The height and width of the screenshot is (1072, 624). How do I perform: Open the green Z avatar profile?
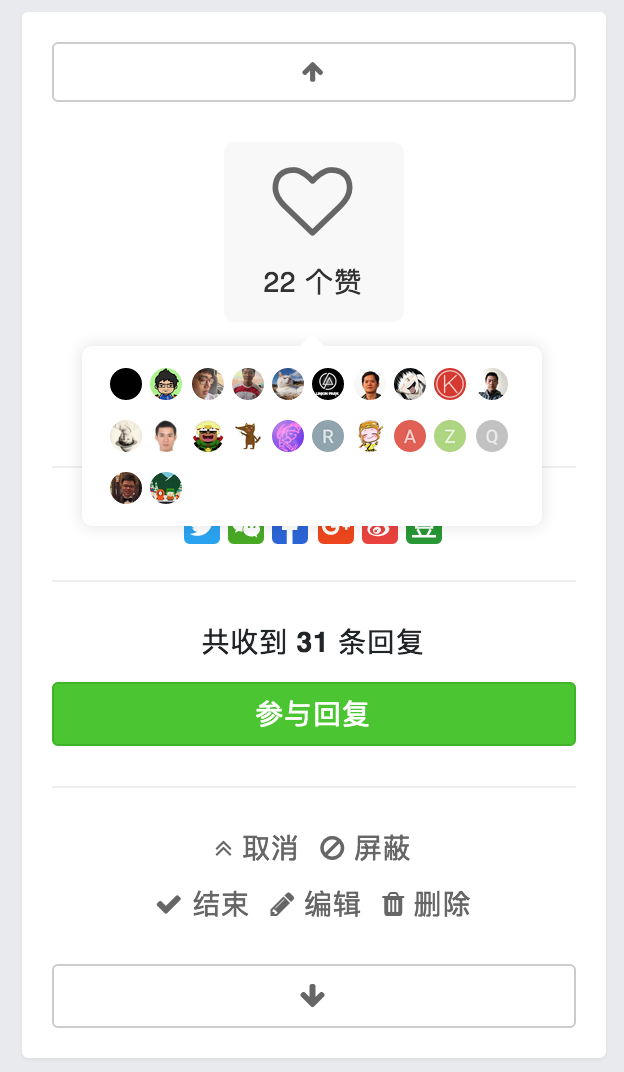click(450, 436)
